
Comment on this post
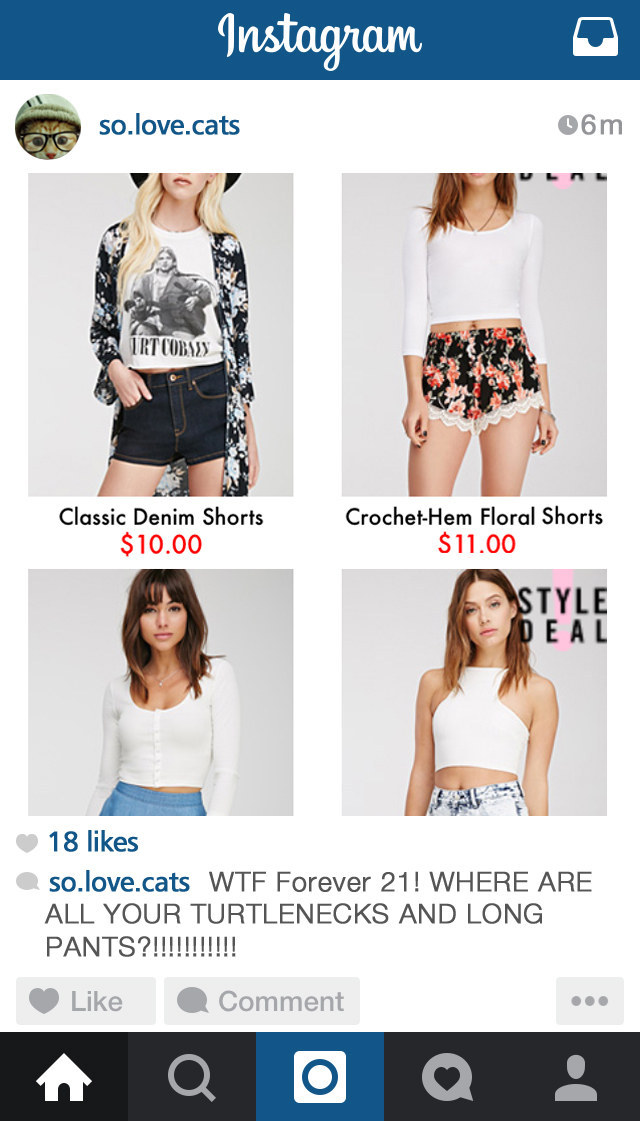pos(261,1001)
